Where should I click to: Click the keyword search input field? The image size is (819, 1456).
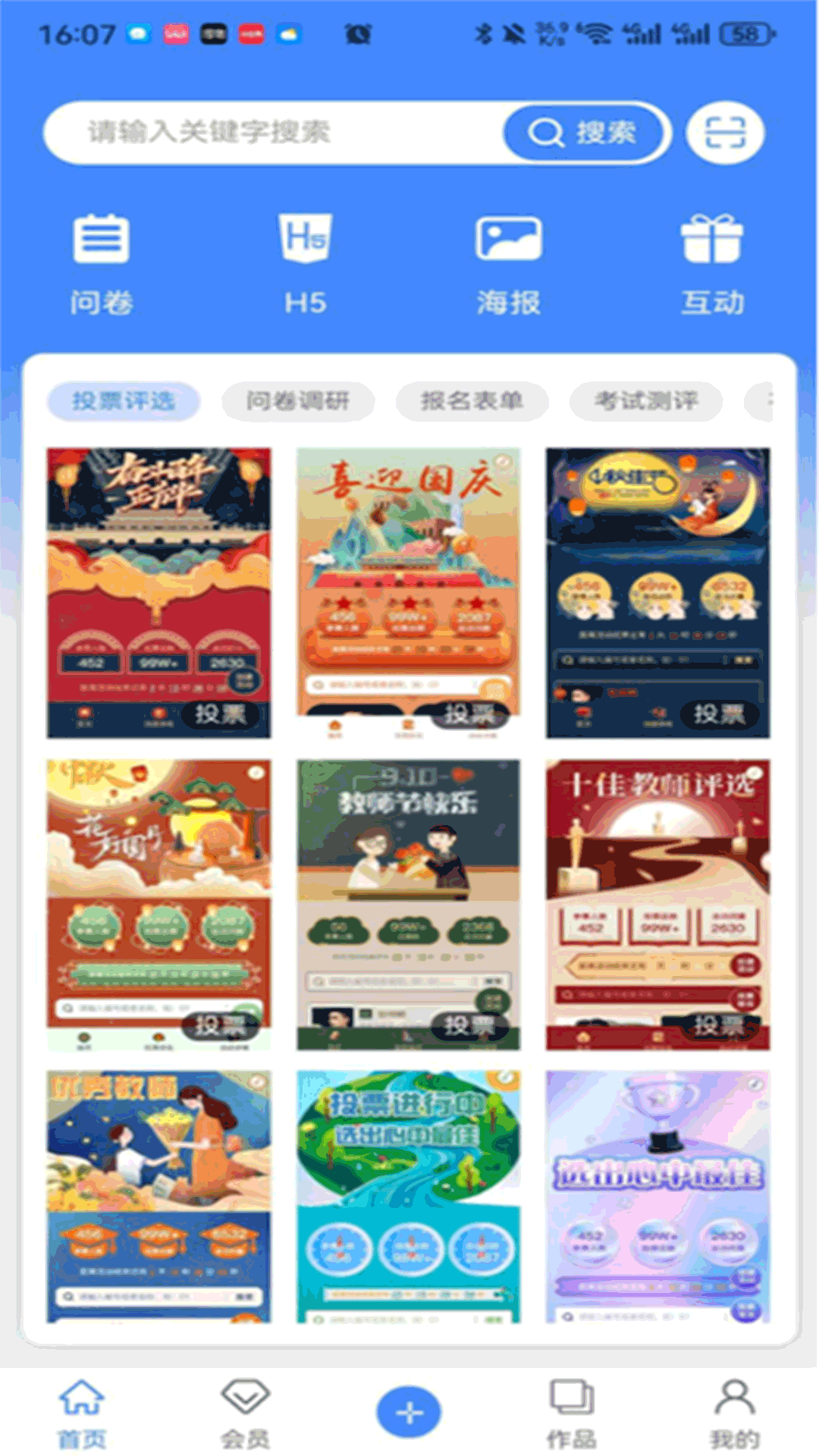[265, 131]
